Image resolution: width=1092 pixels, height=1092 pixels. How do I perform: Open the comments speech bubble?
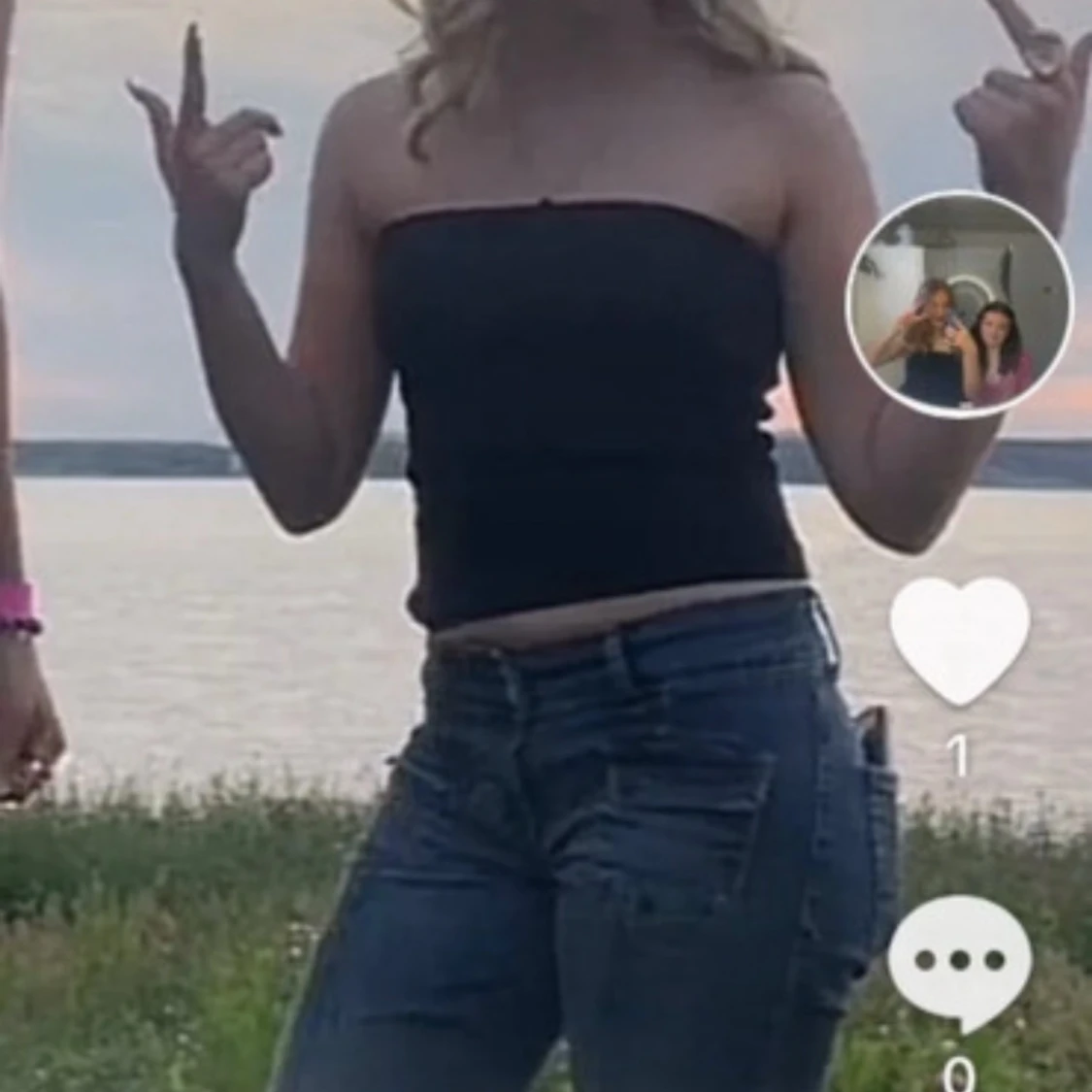960,961
